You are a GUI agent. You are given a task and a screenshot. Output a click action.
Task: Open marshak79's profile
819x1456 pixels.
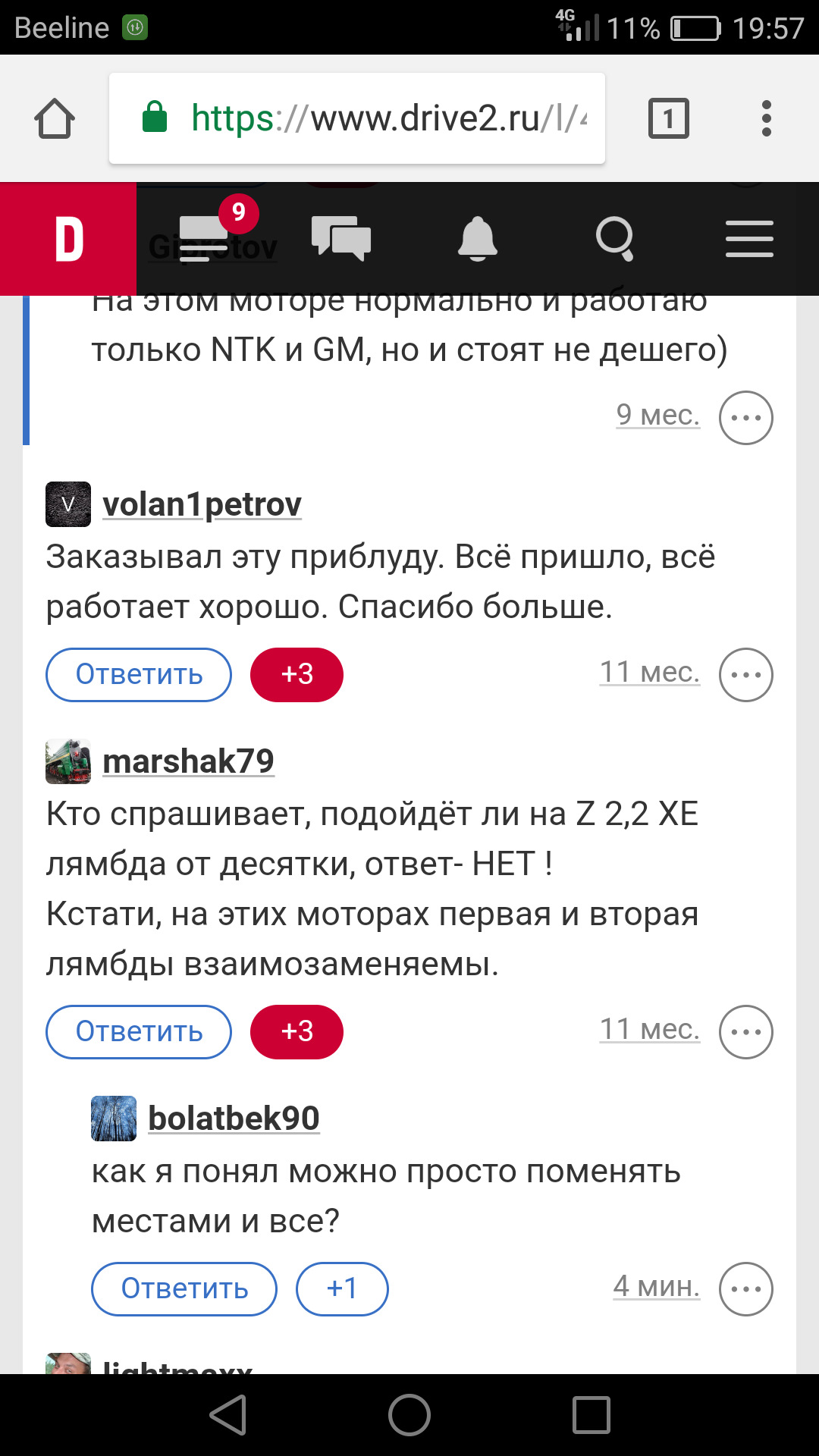click(x=188, y=761)
